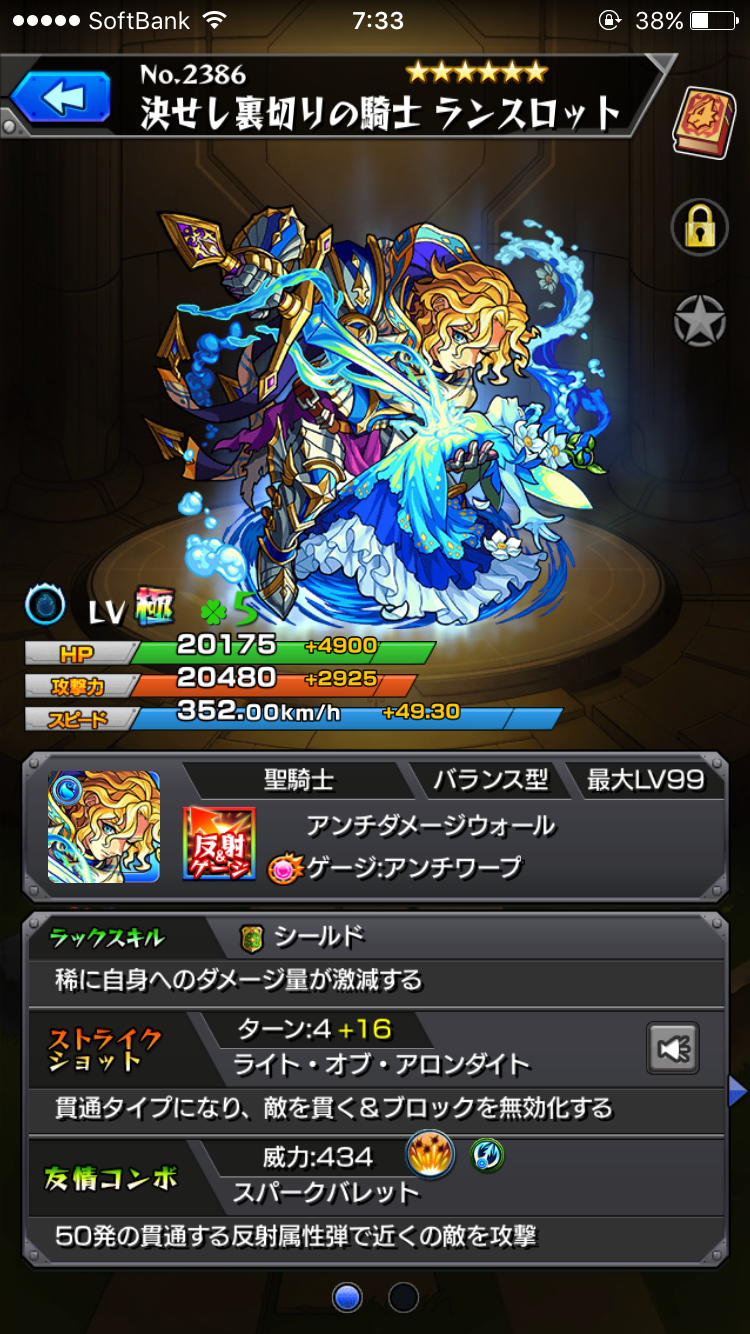Tap Lancelot's small portrait thumbnail
This screenshot has width=750, height=1334.
pos(104,826)
